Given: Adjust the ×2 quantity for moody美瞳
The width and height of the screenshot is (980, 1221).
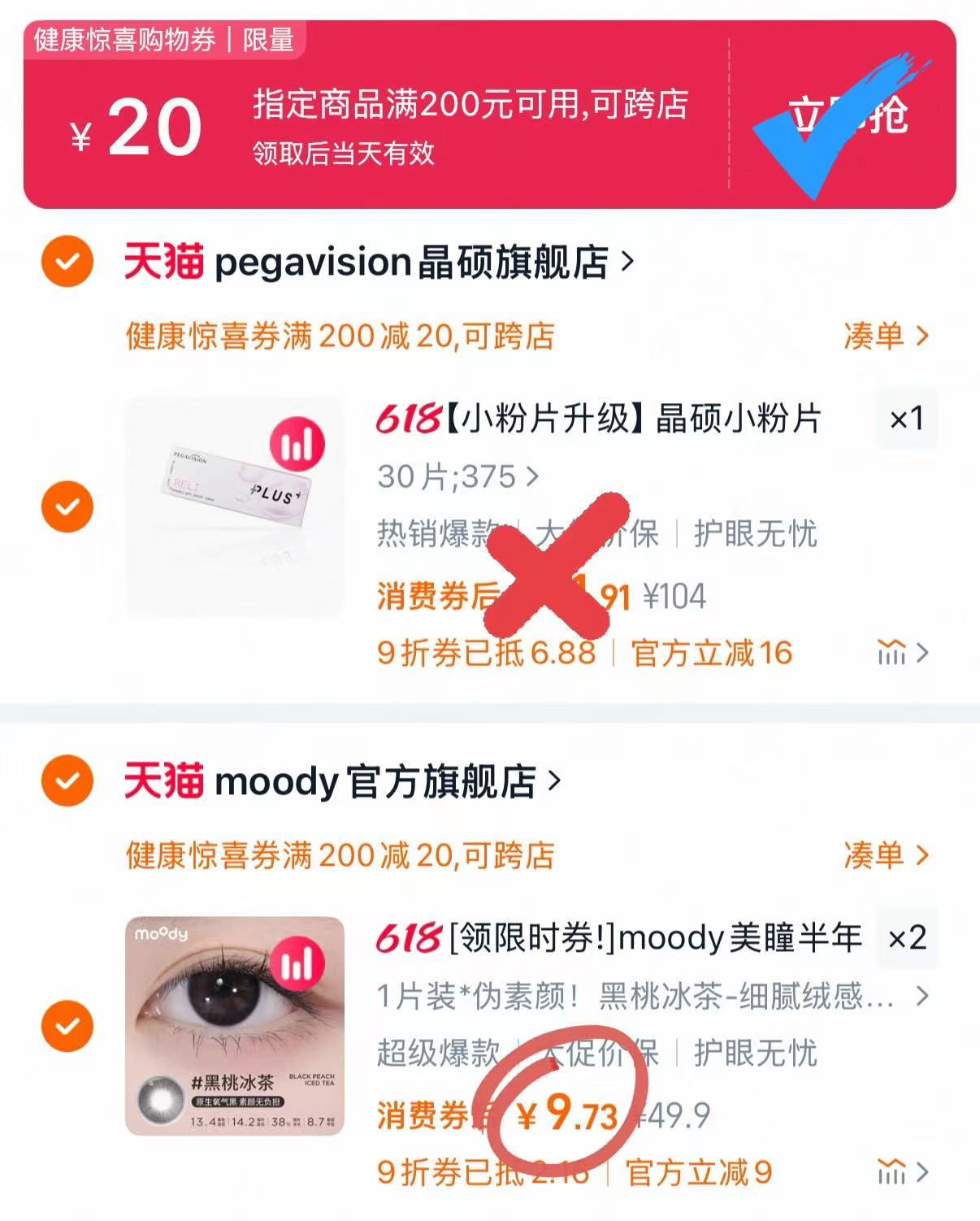Looking at the screenshot, I should 906,938.
